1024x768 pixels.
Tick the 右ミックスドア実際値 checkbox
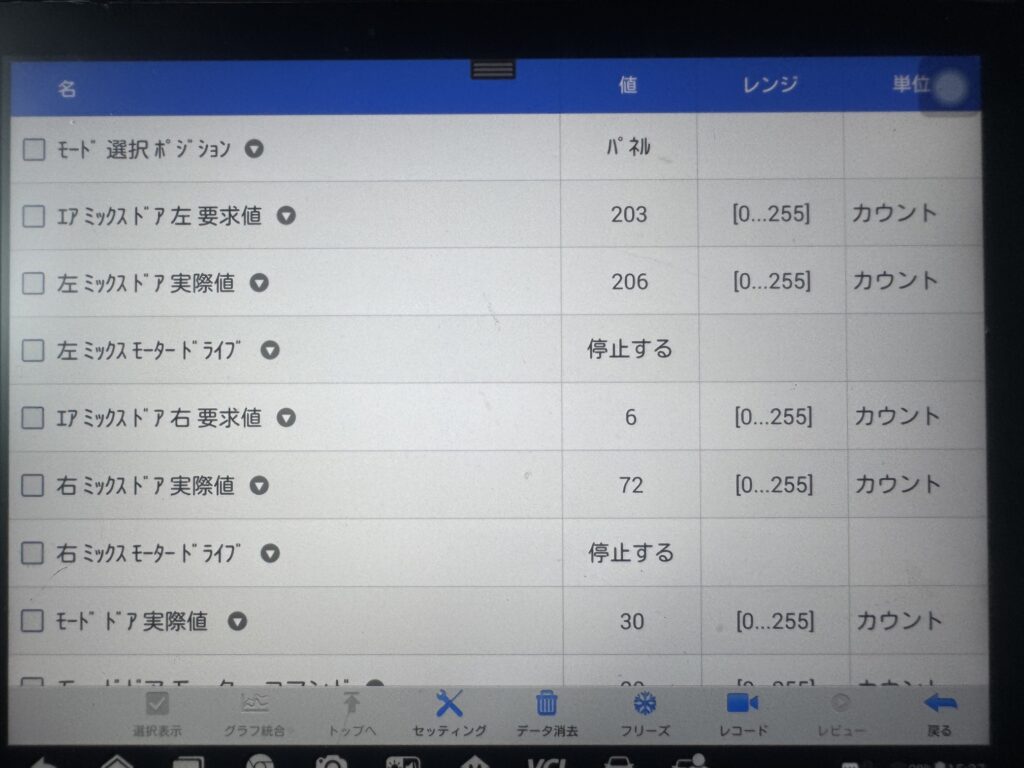34,486
